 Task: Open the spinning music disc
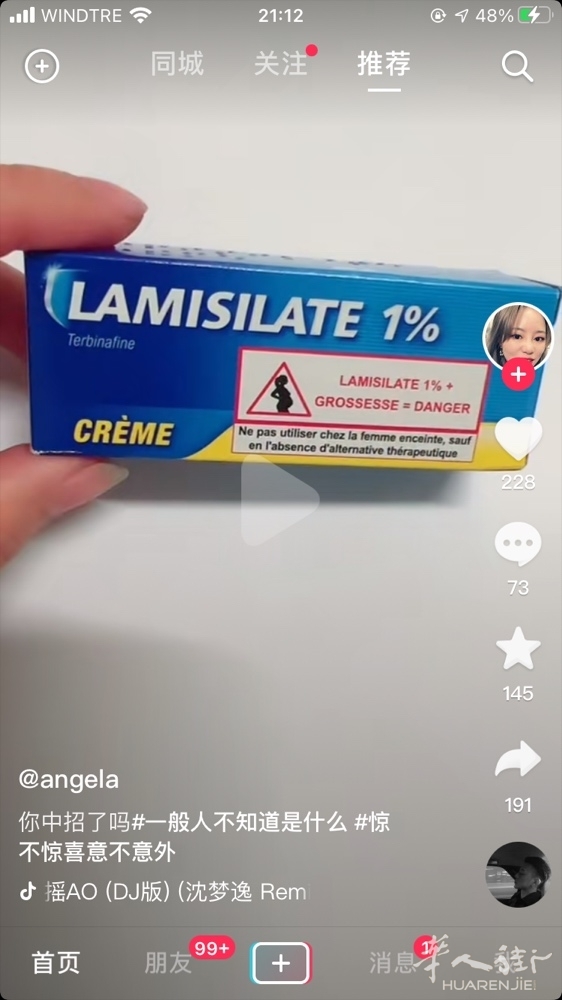tap(518, 874)
